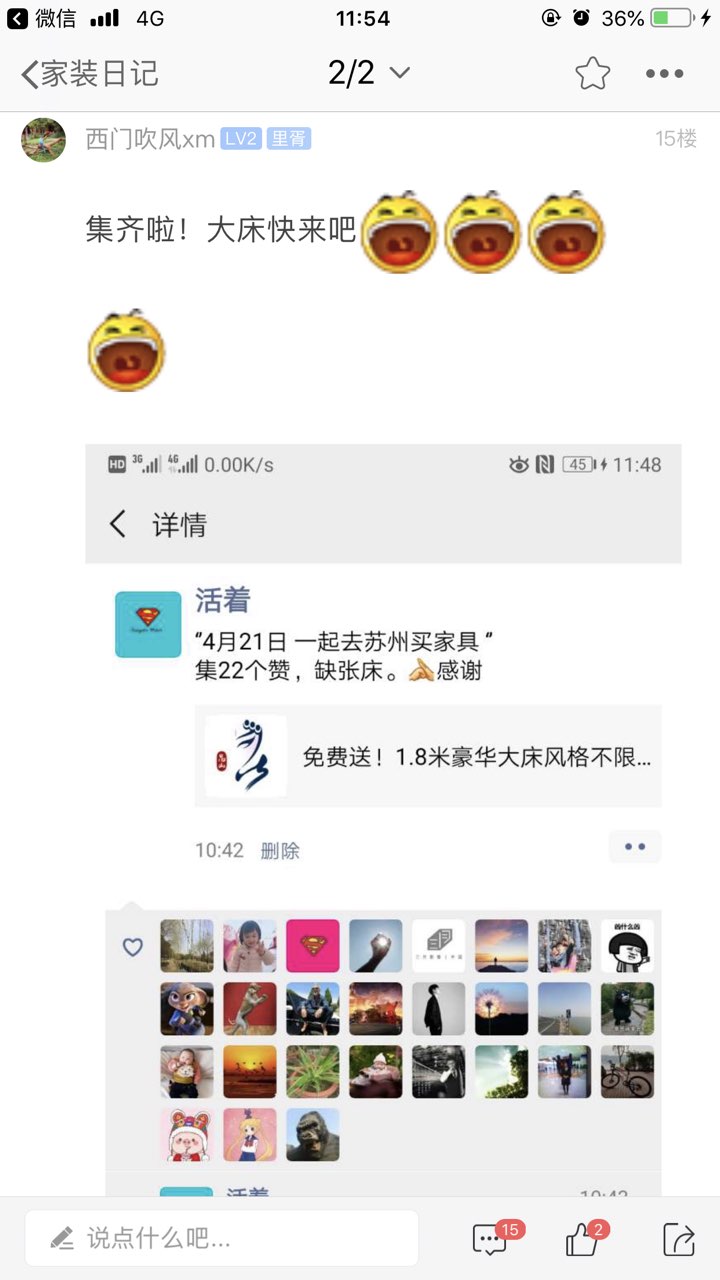720x1280 pixels.
Task: Go back to 家装日记
Action: point(90,73)
